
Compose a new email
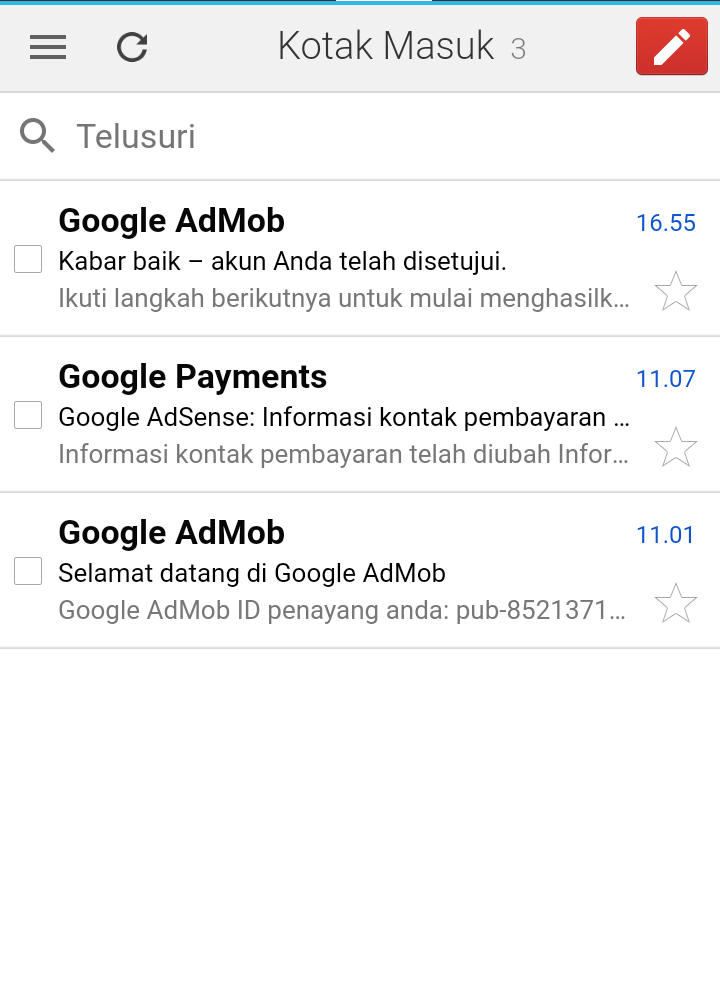coord(671,47)
